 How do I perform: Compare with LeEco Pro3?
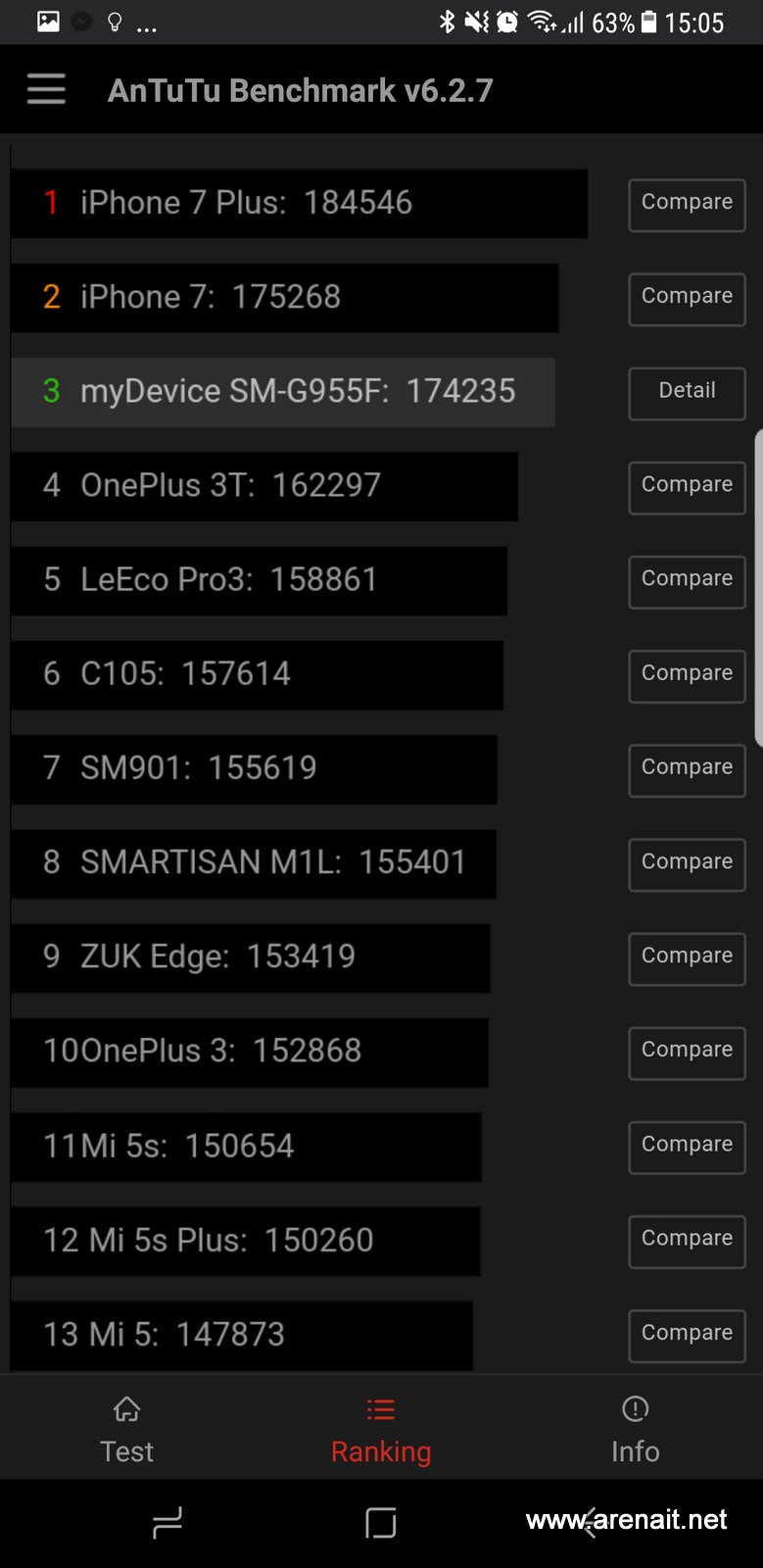(687, 580)
